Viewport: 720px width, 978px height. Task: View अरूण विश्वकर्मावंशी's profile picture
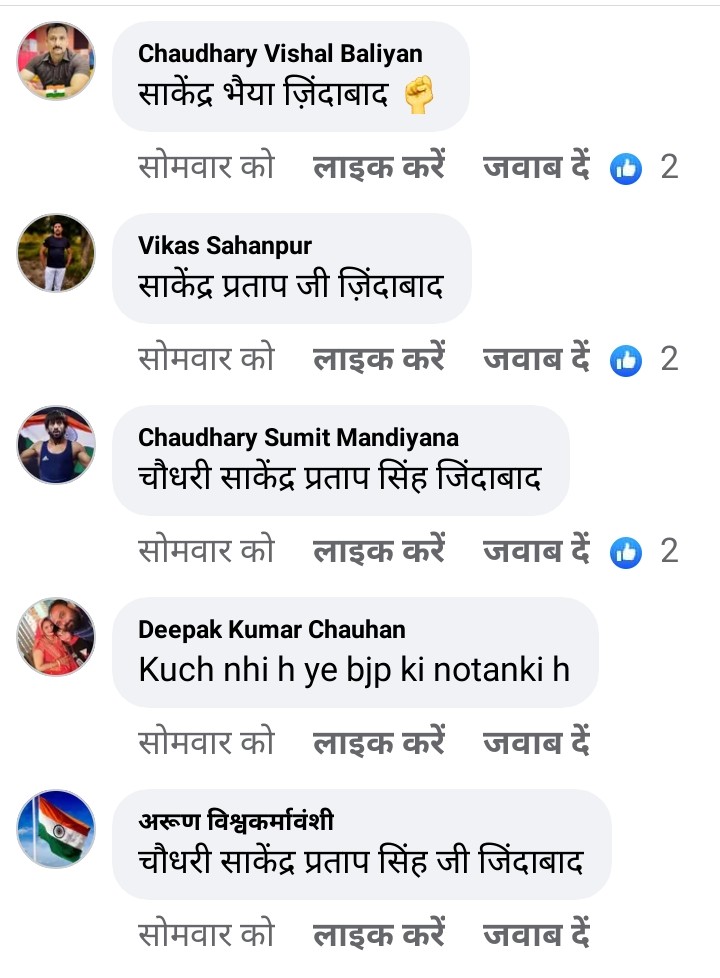(x=56, y=829)
